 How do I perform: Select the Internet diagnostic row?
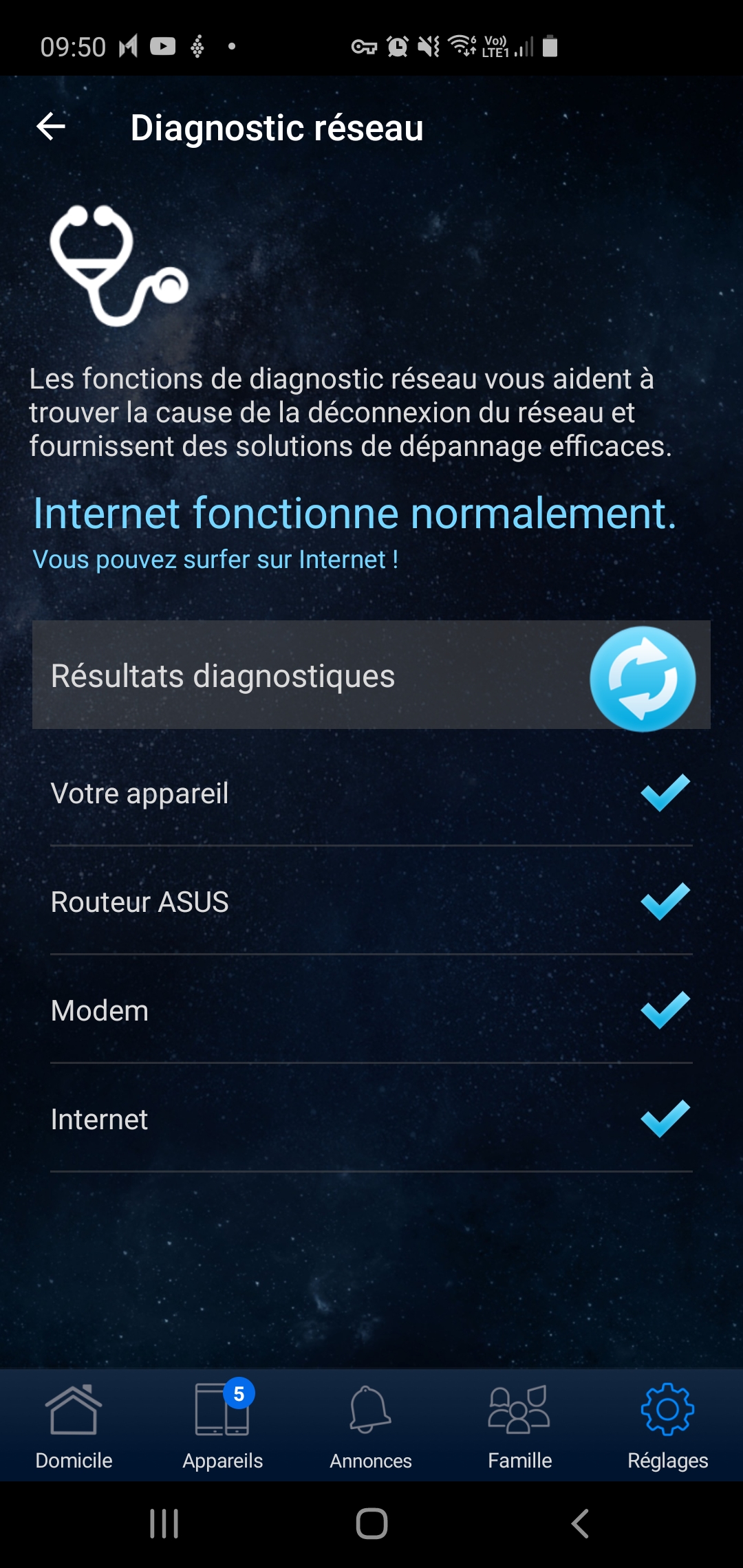point(371,1119)
